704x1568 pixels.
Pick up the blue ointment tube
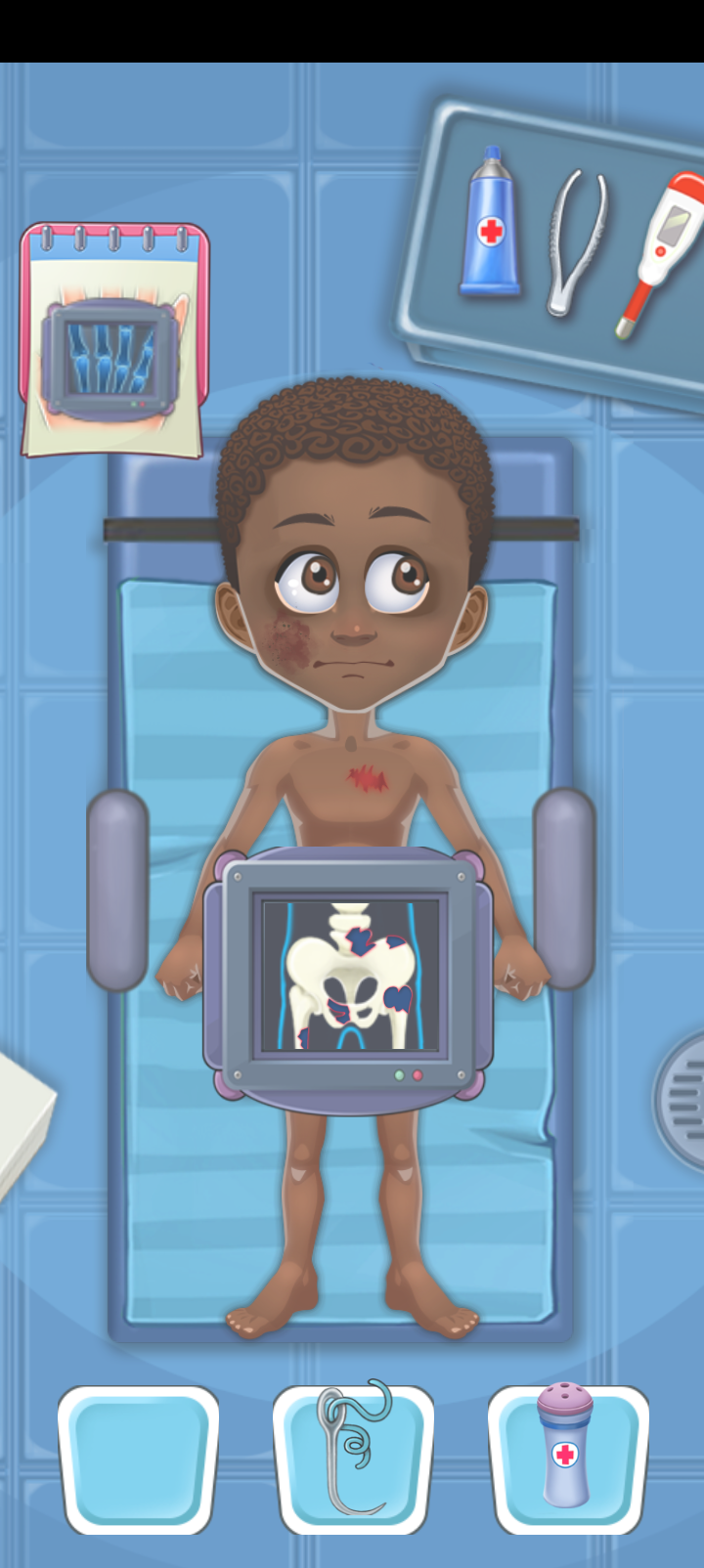pyautogui.click(x=491, y=224)
